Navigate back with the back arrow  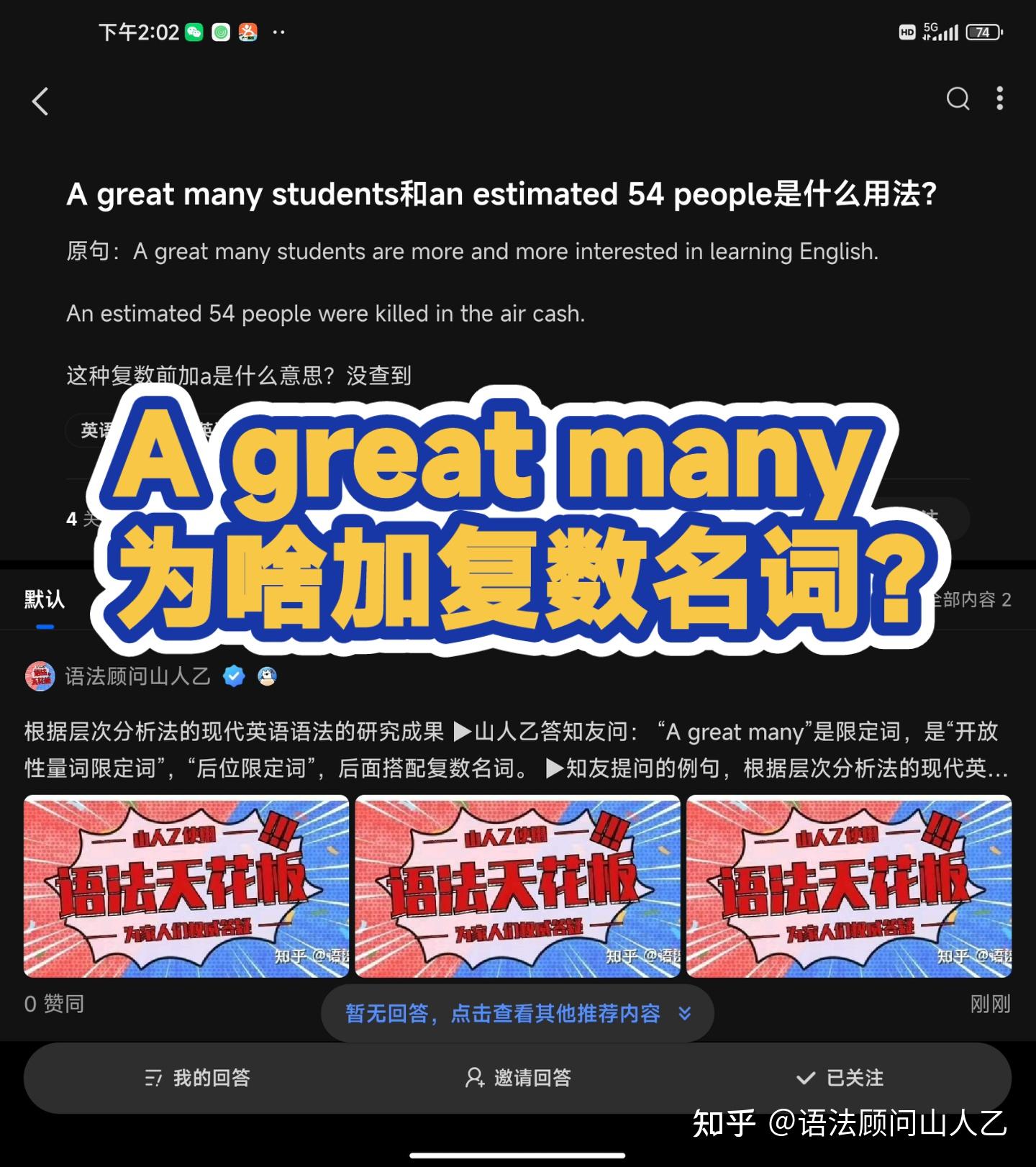click(x=40, y=101)
